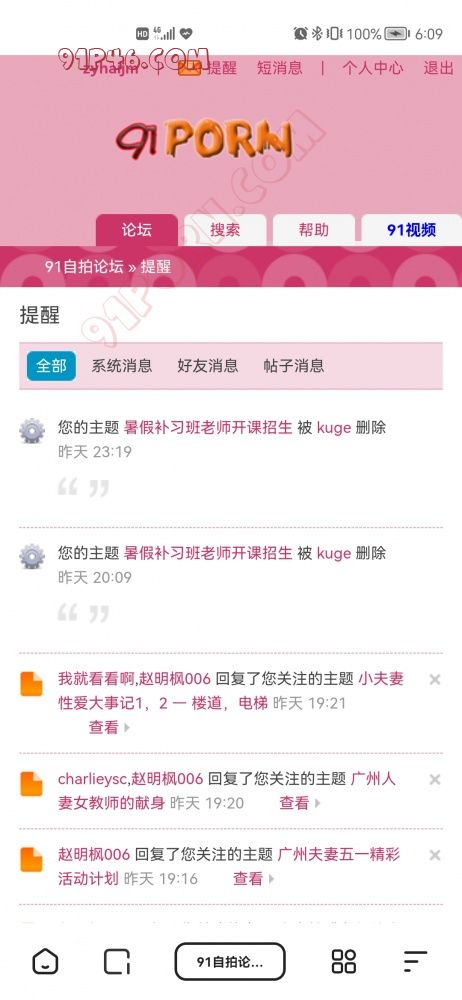Viewport: 462px width, 1000px height.
Task: Open the 帮助 tab
Action: [x=313, y=230]
